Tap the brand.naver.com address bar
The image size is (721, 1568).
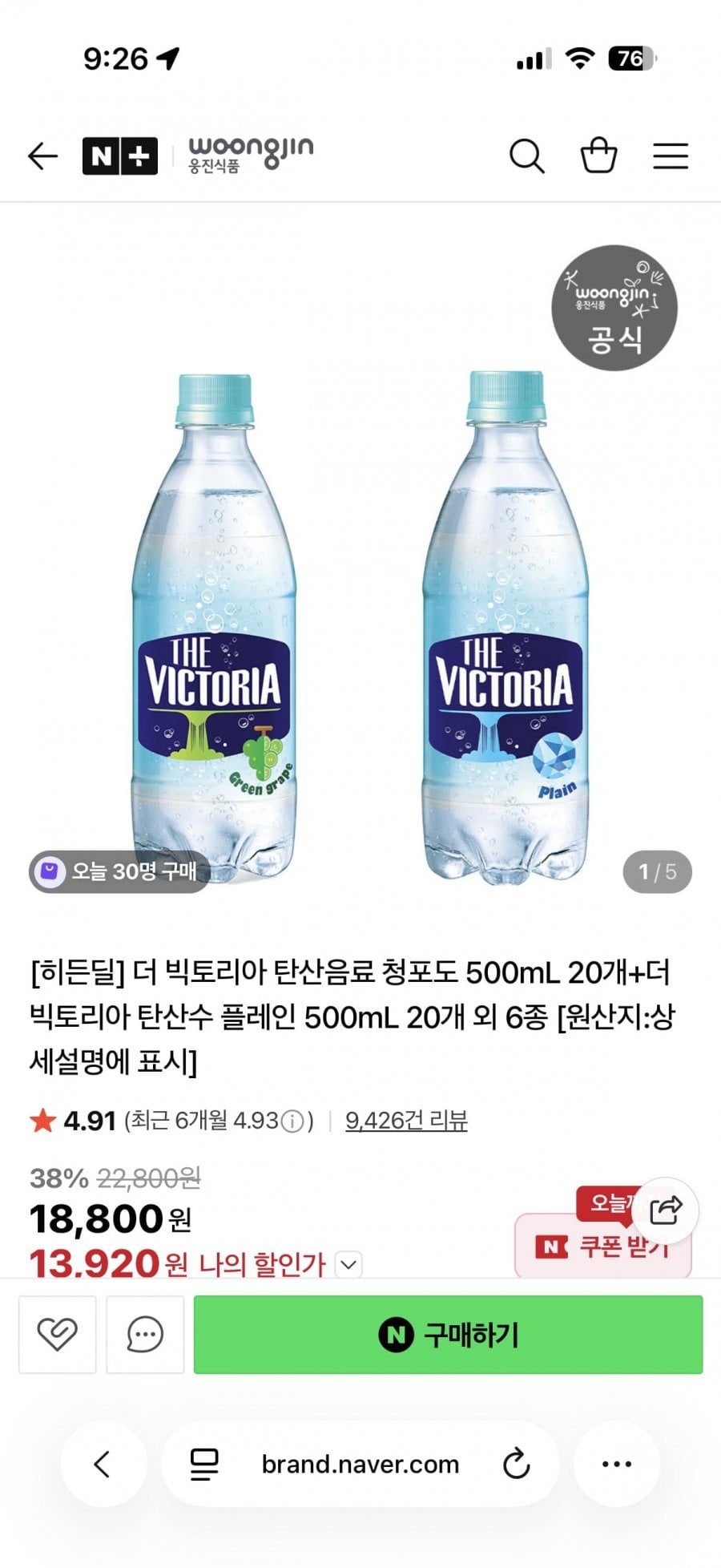(360, 1464)
